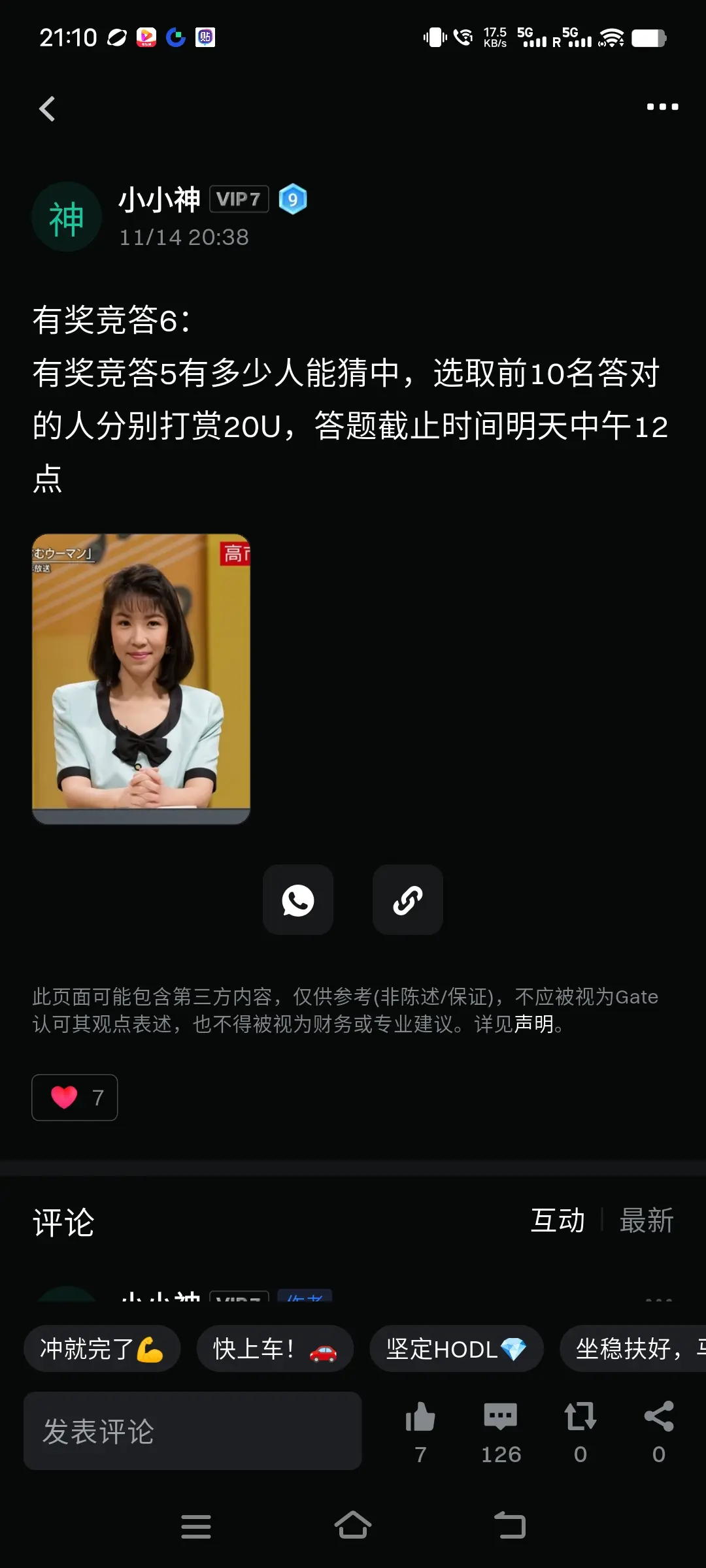Switch comment sorting to 最新
The height and width of the screenshot is (1568, 706).
click(x=648, y=1219)
